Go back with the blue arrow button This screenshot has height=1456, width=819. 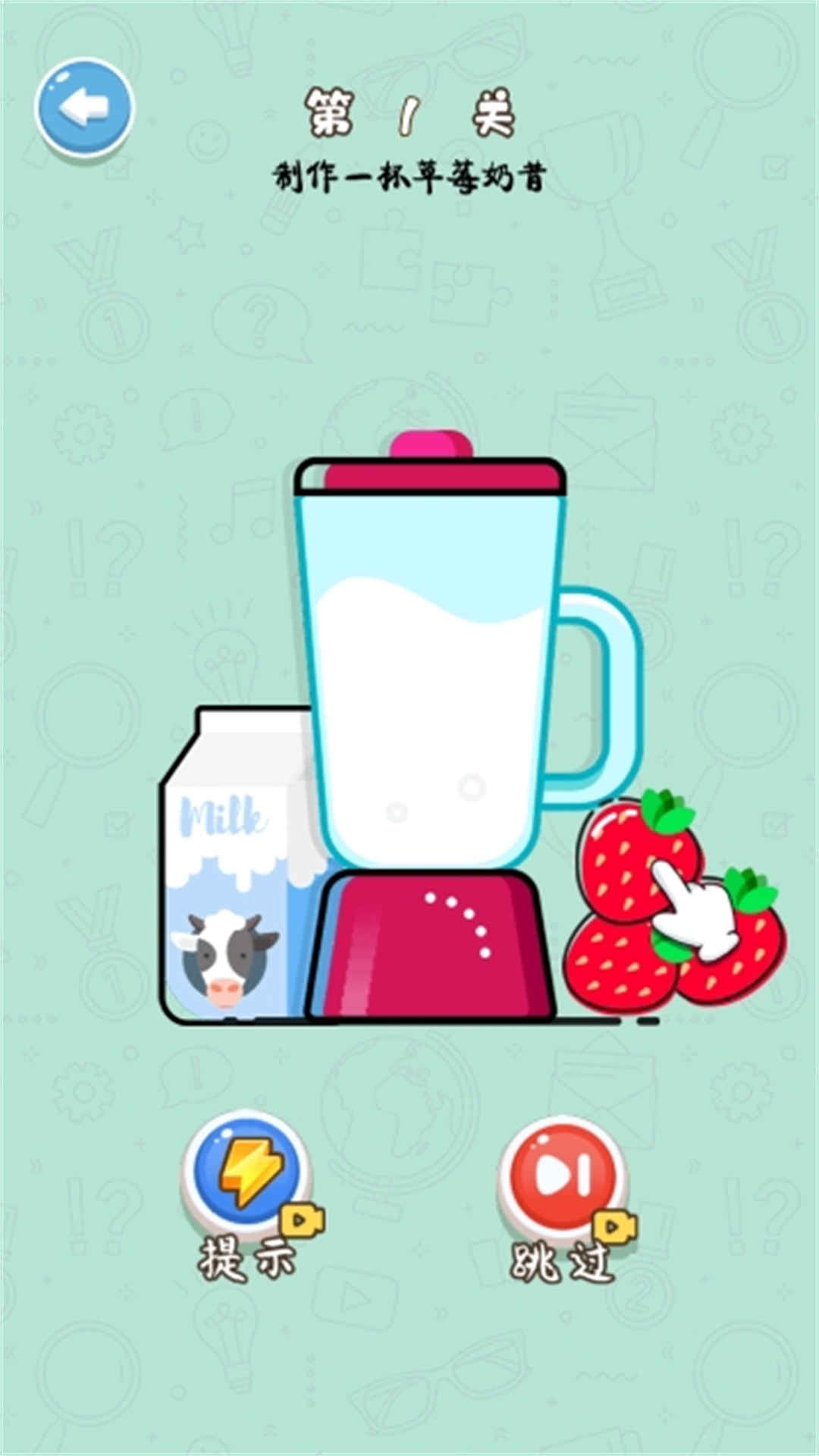(x=84, y=108)
